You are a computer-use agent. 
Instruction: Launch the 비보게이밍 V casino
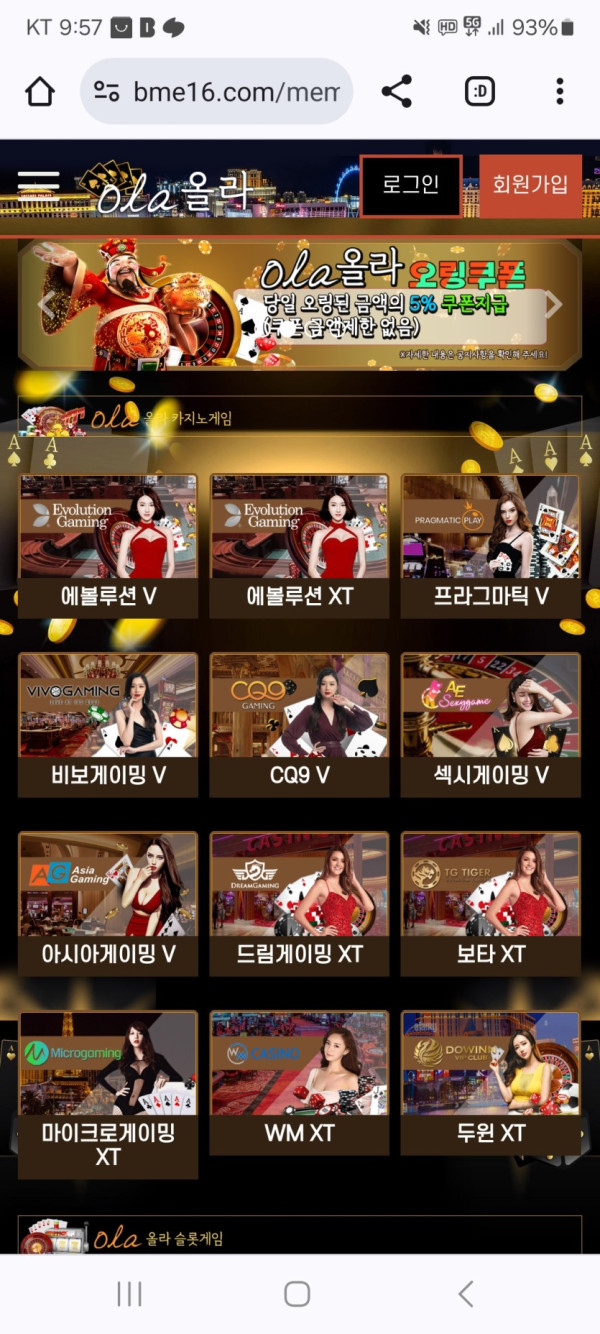click(108, 725)
